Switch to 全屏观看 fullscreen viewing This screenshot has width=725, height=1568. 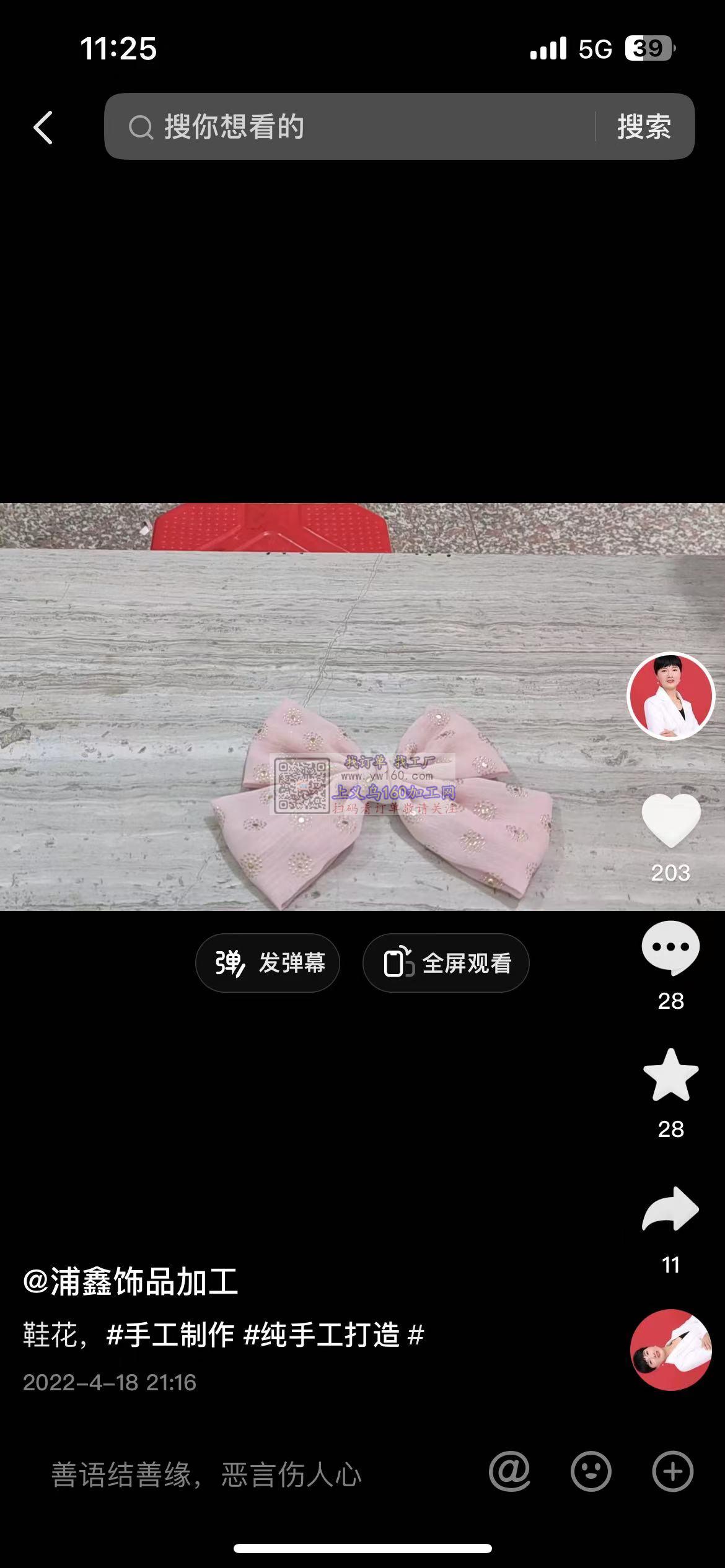(x=446, y=963)
